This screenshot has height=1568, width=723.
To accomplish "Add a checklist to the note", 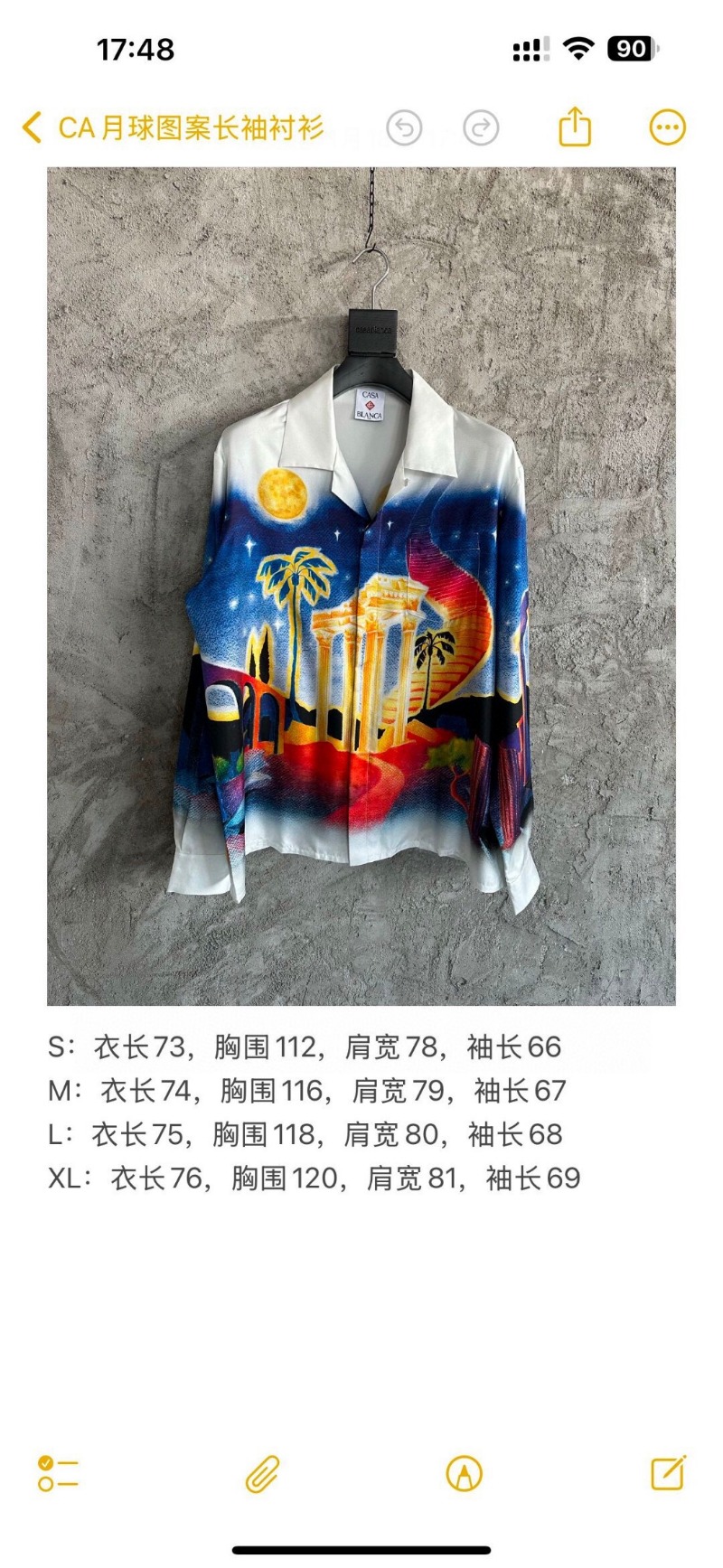I will point(58,1474).
